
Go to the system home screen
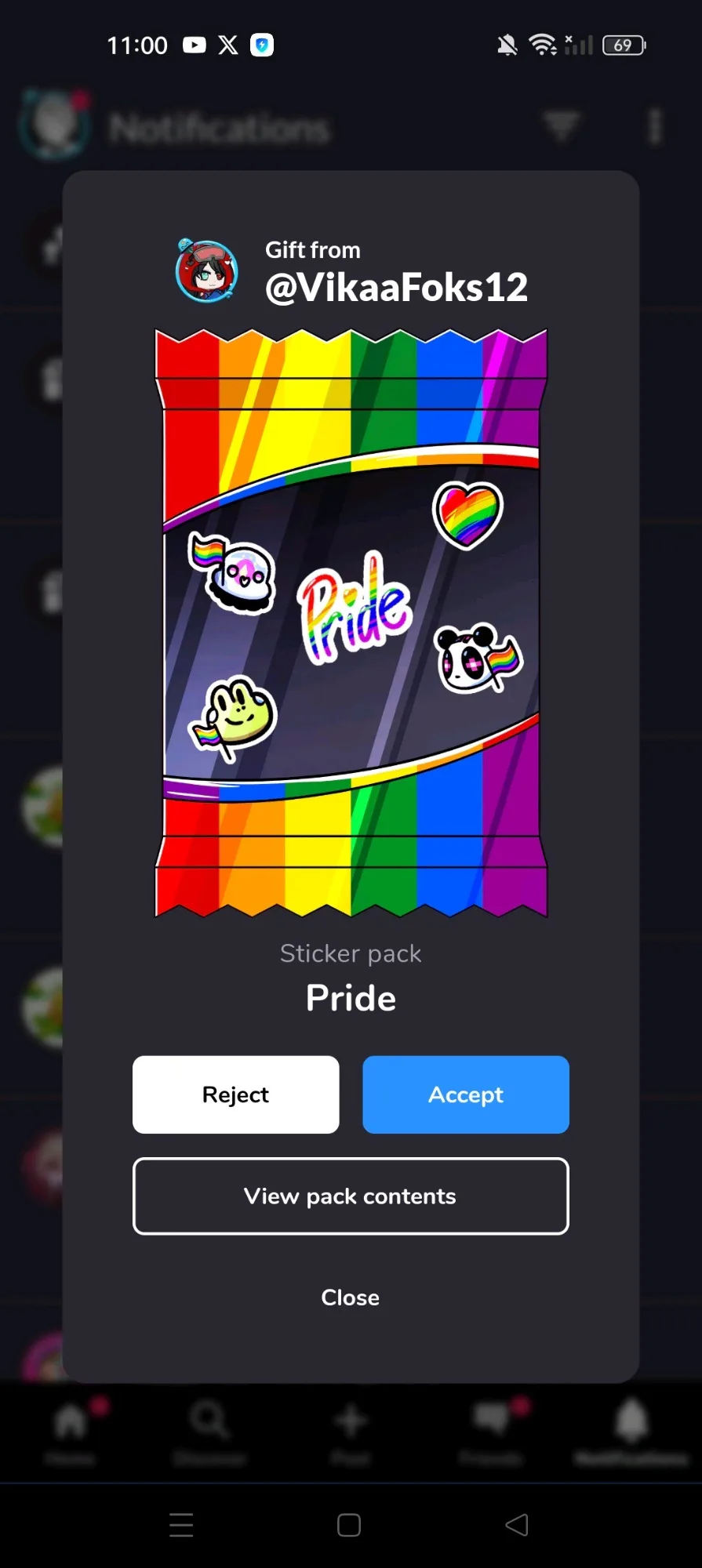click(x=349, y=1525)
